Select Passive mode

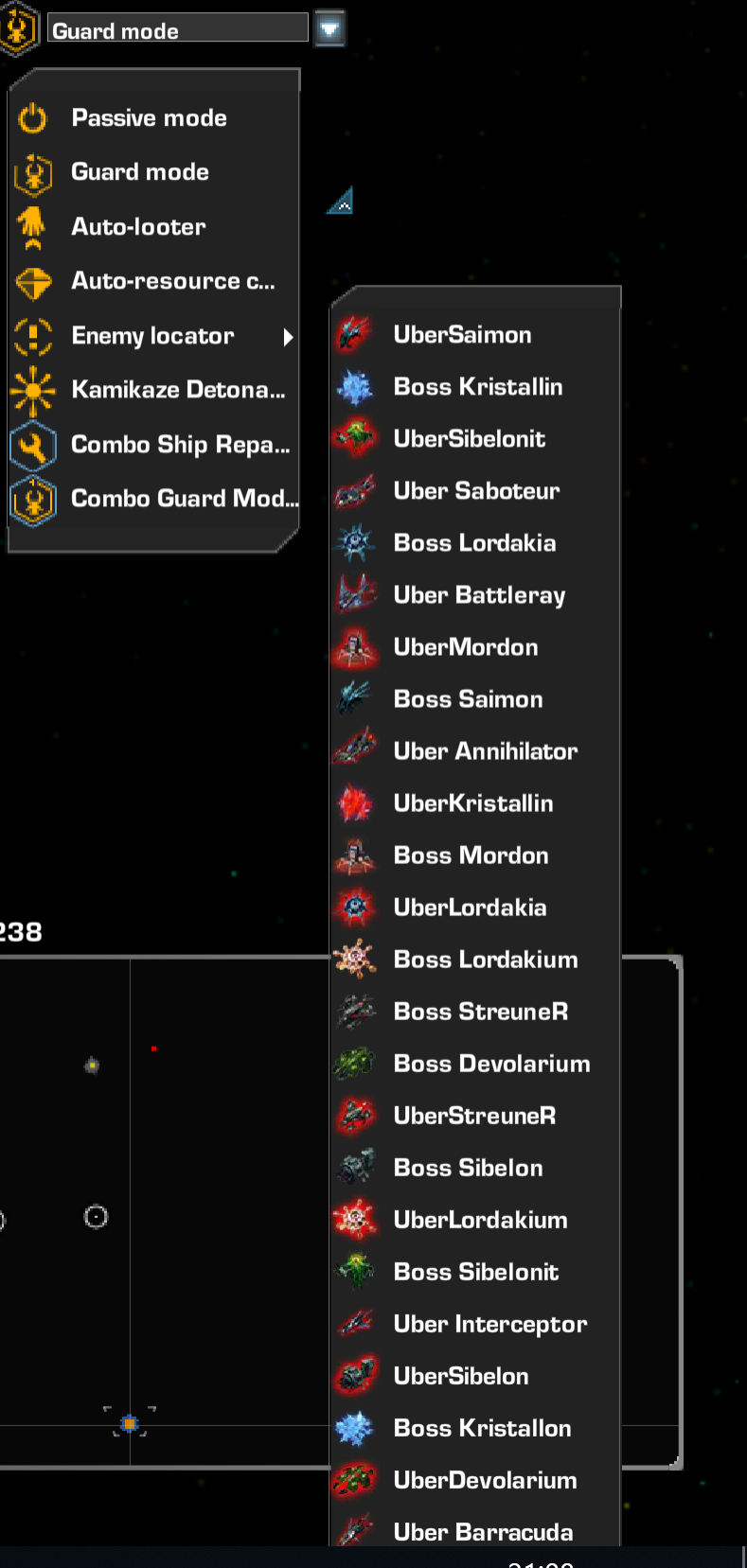click(149, 118)
